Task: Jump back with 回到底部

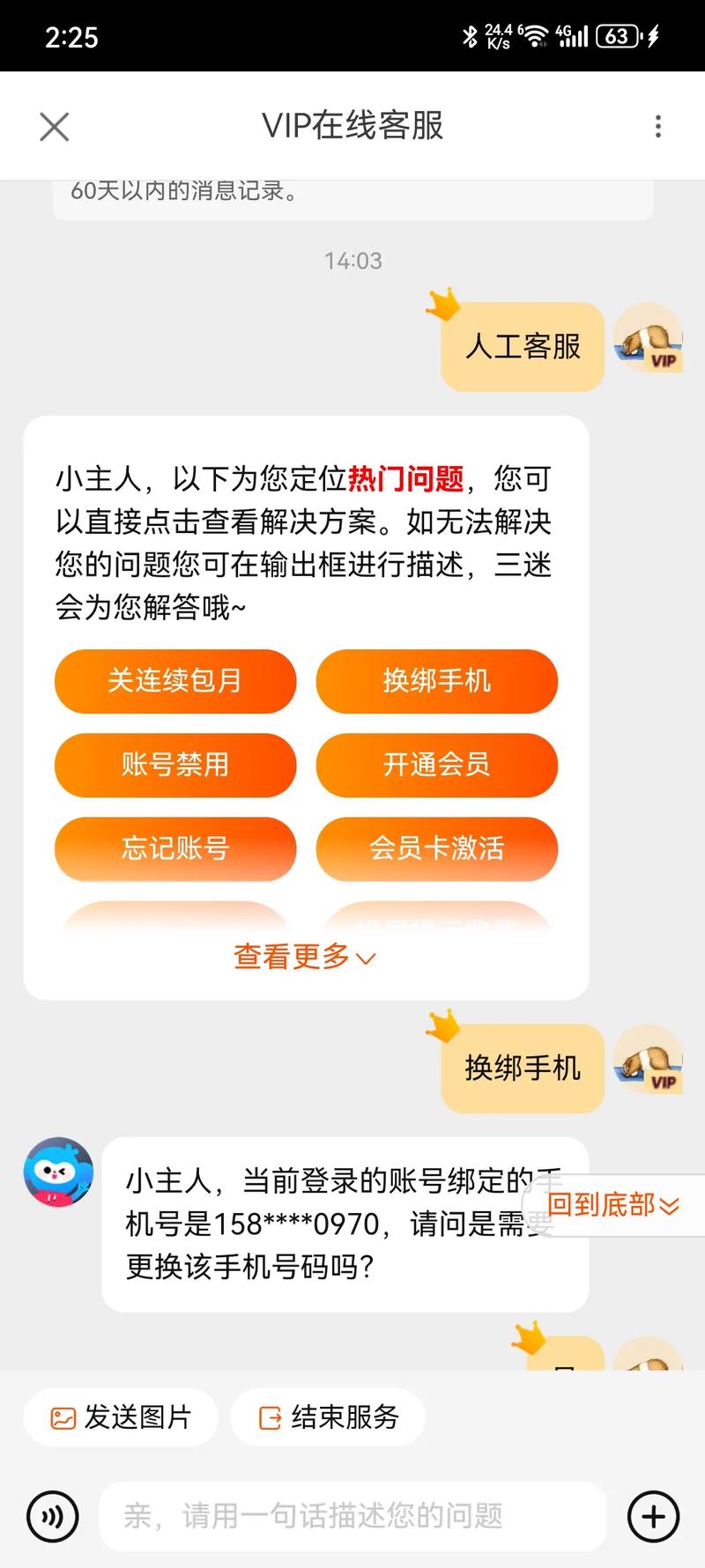Action: click(613, 1205)
